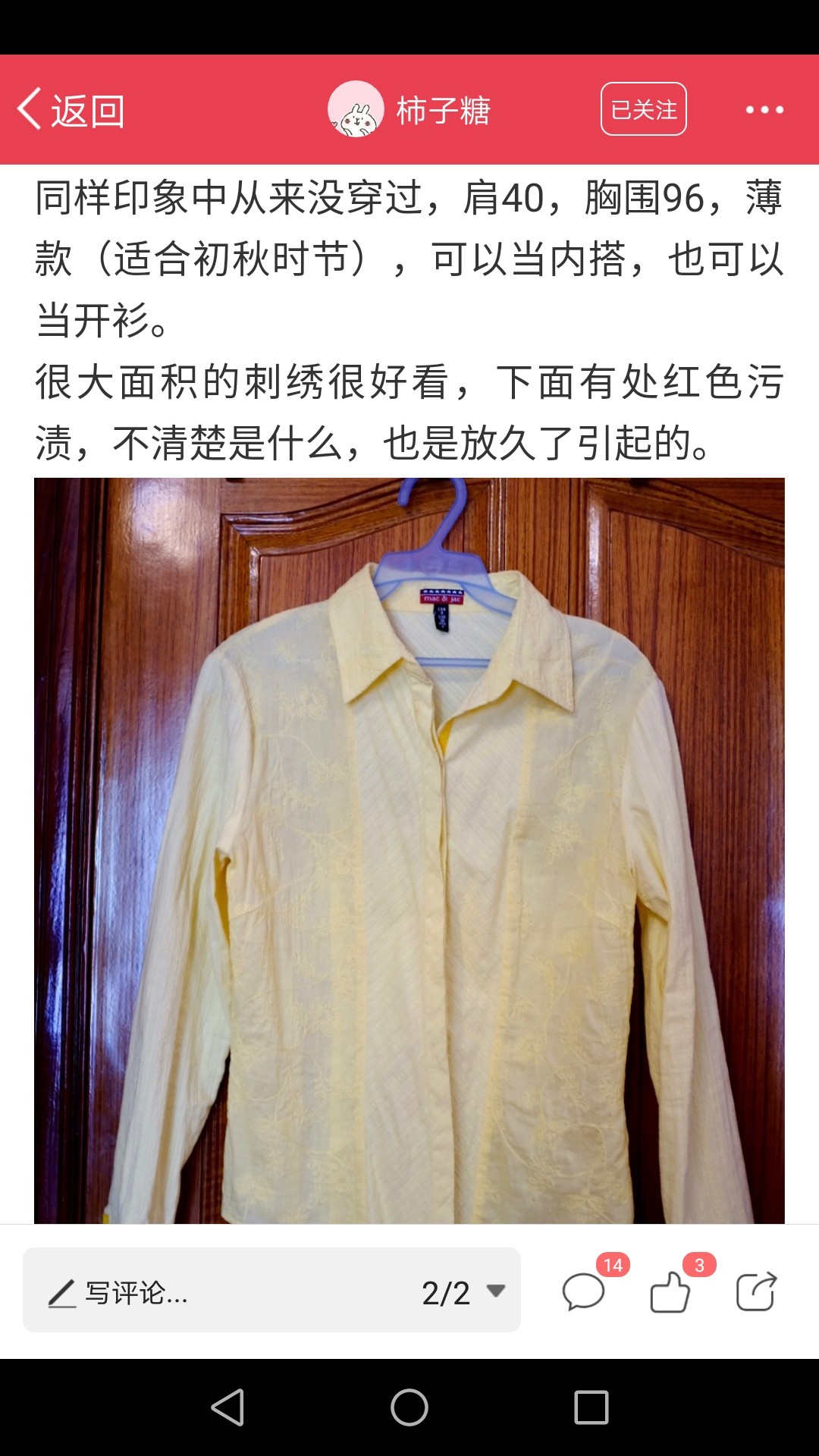
Task: Open the three-dot overflow menu
Action: [x=764, y=110]
